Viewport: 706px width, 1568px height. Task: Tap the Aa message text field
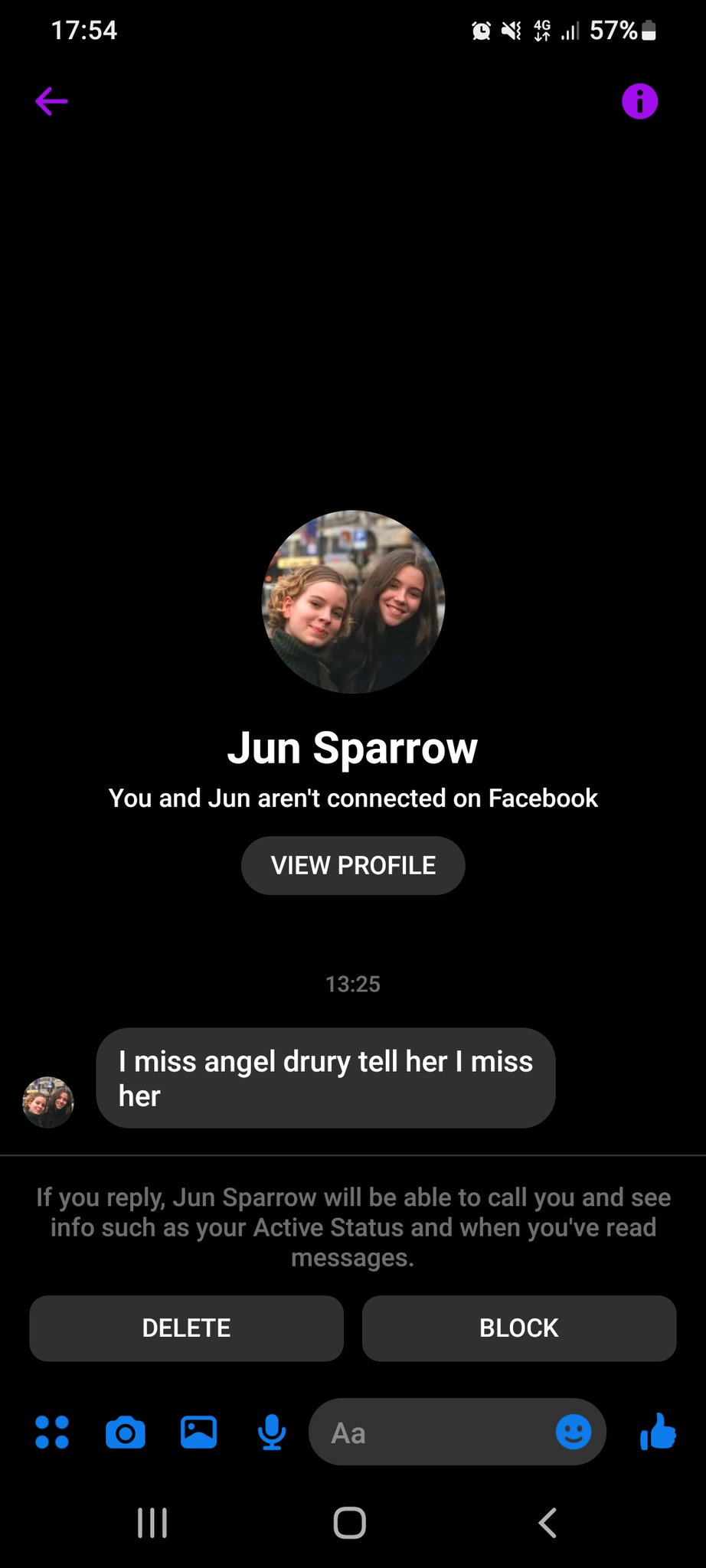pyautogui.click(x=429, y=1432)
